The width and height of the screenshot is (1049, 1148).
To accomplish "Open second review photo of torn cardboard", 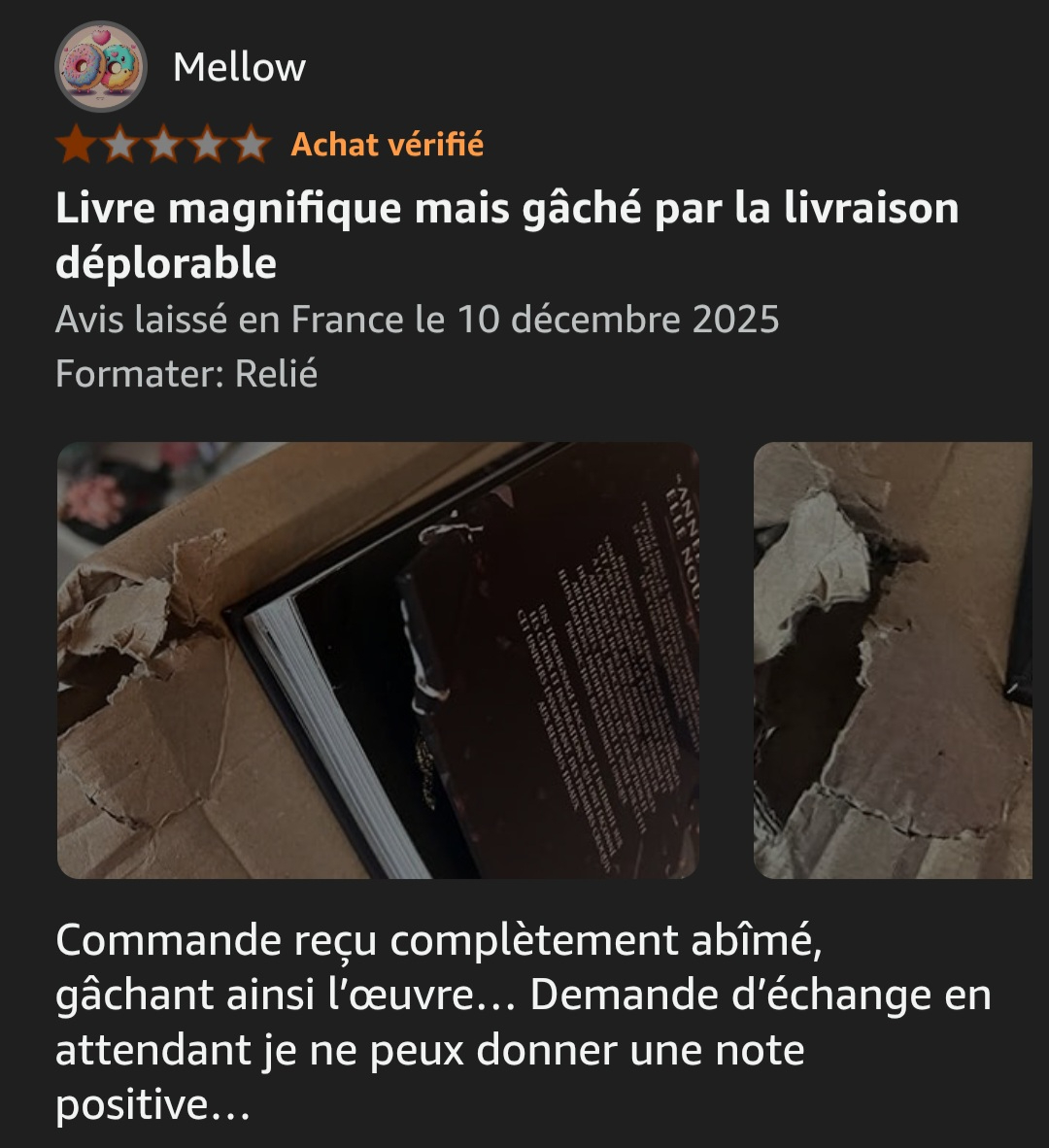I will (894, 660).
